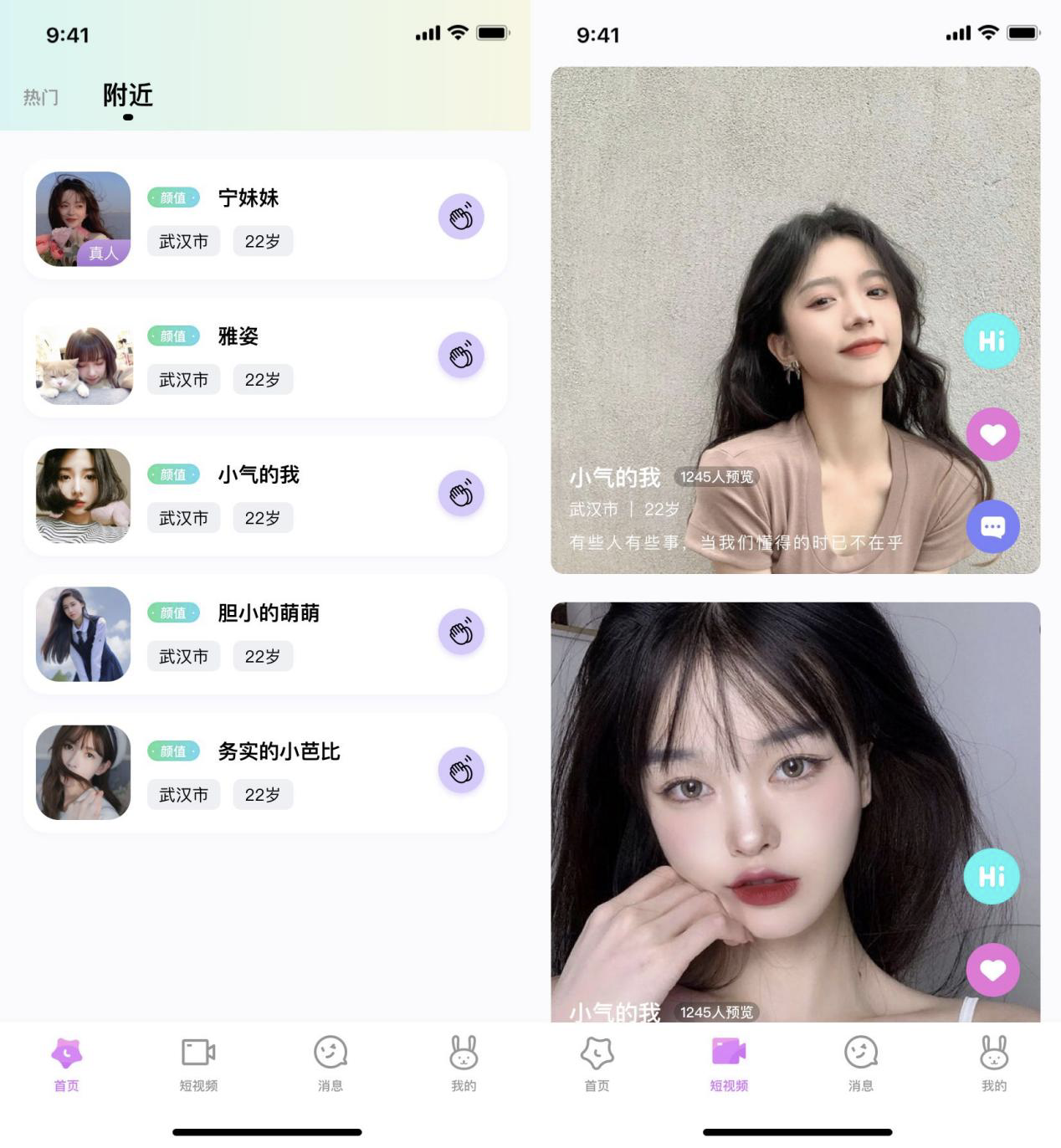
Task: Like the video captioned 有些人有些事
Action: pos(992,434)
